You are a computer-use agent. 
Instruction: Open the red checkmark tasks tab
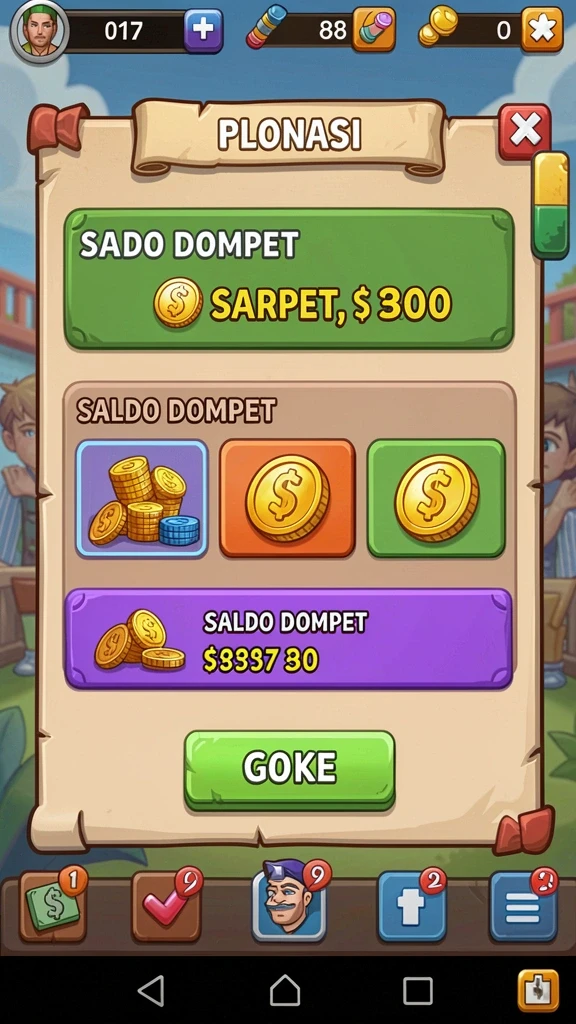point(166,906)
